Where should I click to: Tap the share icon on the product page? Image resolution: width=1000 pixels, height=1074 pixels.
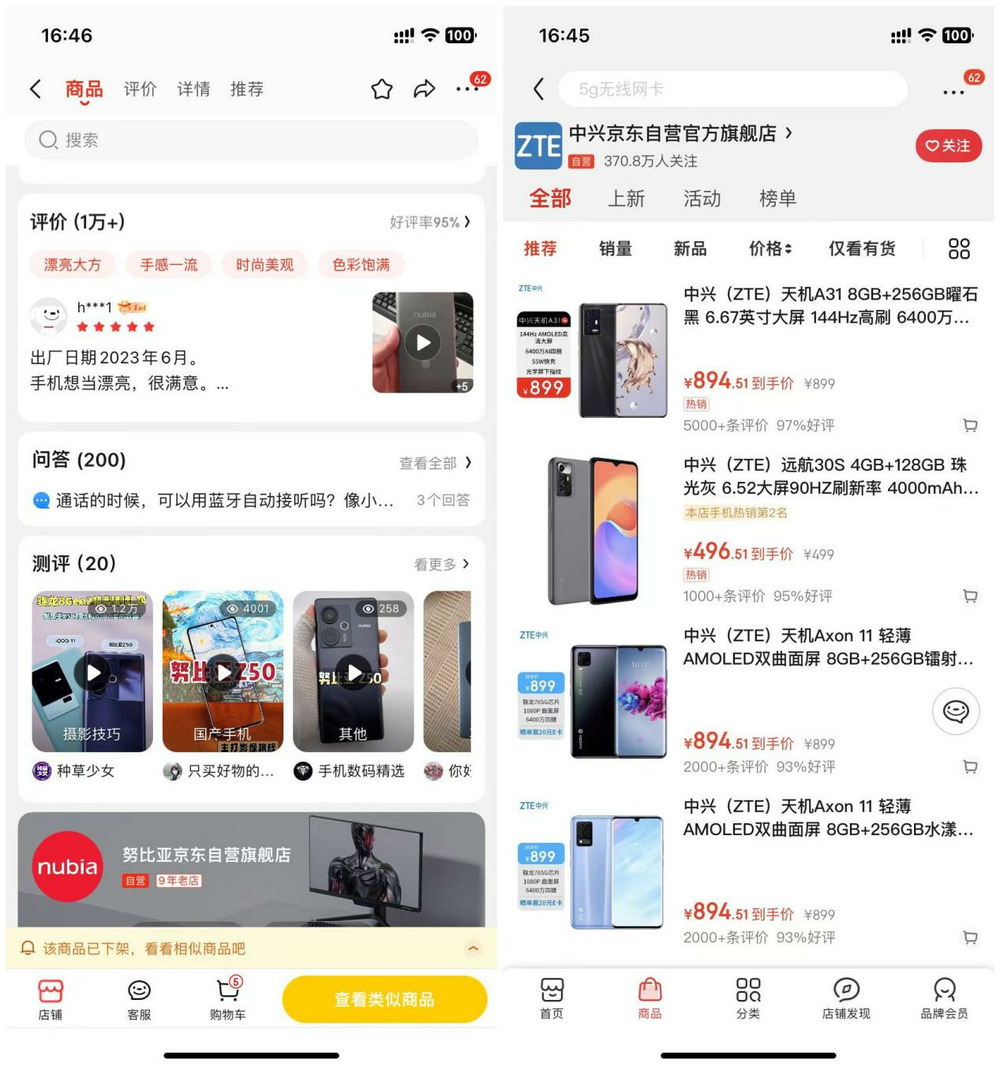click(424, 89)
